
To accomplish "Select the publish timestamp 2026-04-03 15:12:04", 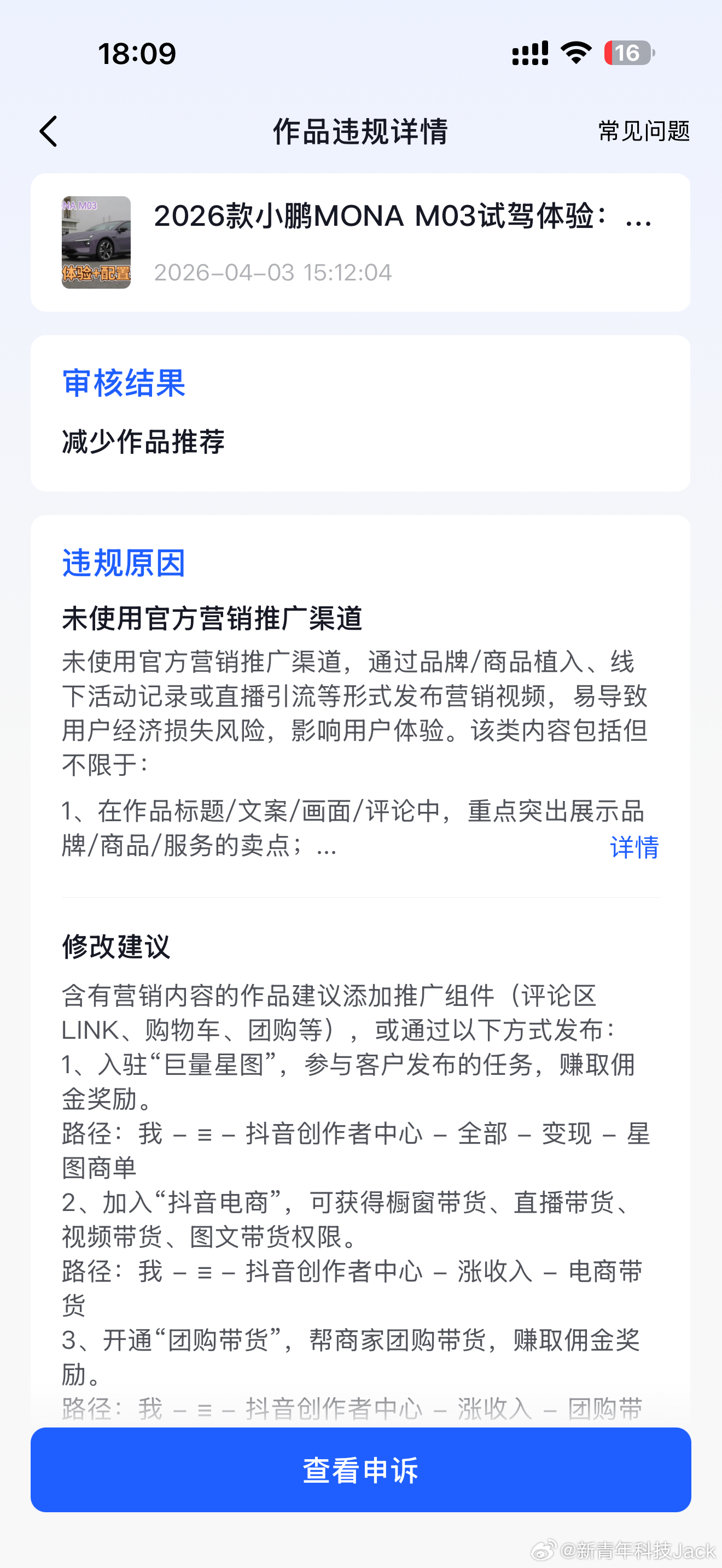I will [x=272, y=273].
